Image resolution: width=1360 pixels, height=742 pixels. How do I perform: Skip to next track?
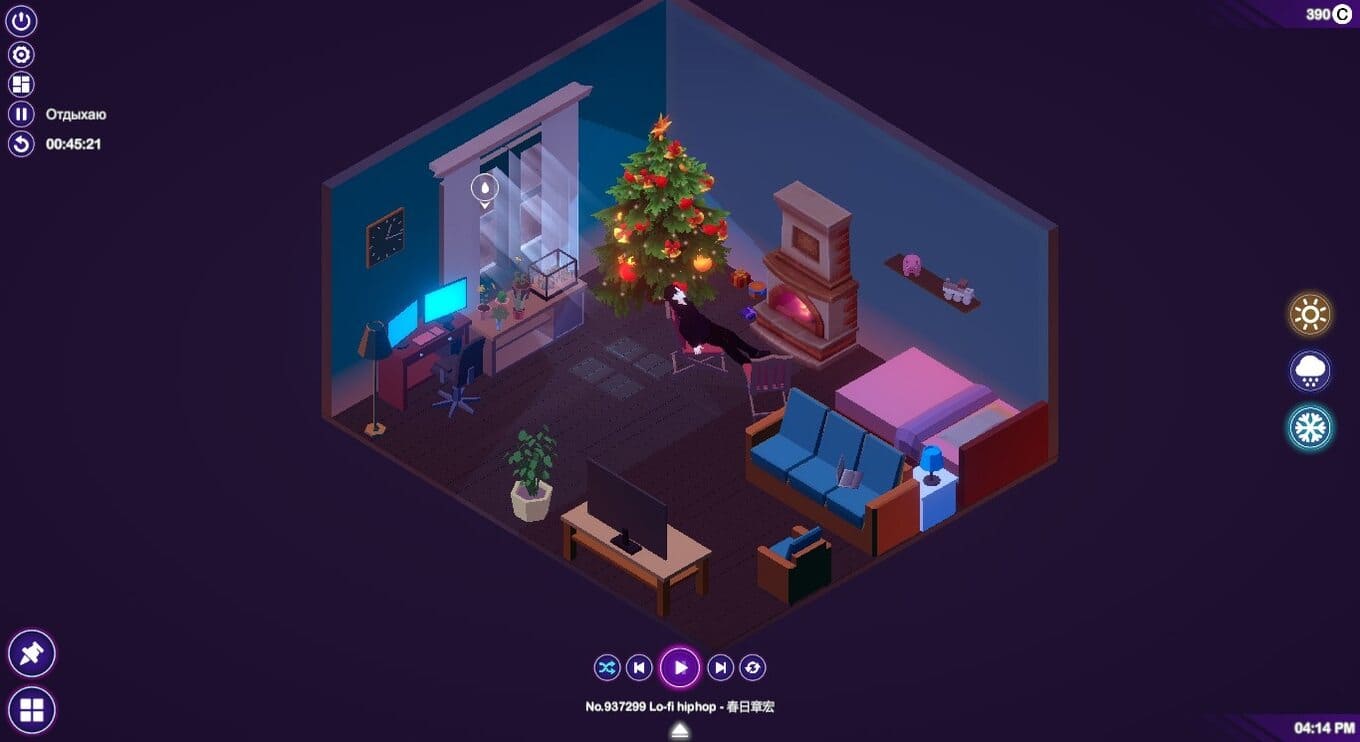coord(721,667)
